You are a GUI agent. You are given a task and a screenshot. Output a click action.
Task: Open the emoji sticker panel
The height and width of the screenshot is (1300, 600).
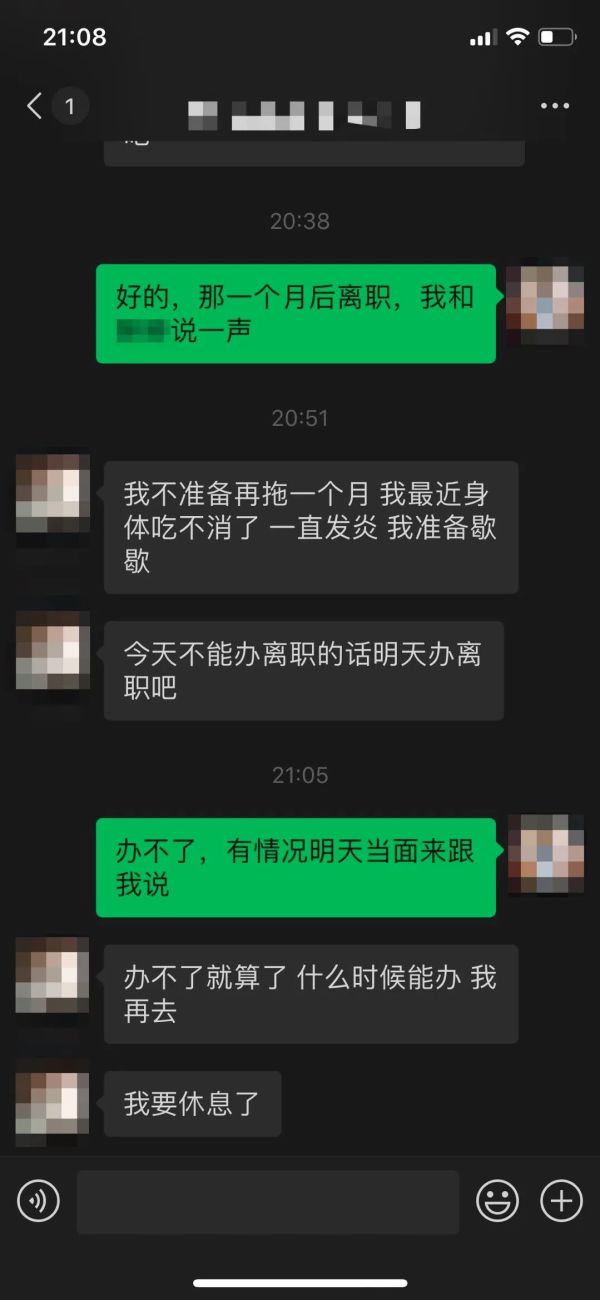pos(495,1200)
